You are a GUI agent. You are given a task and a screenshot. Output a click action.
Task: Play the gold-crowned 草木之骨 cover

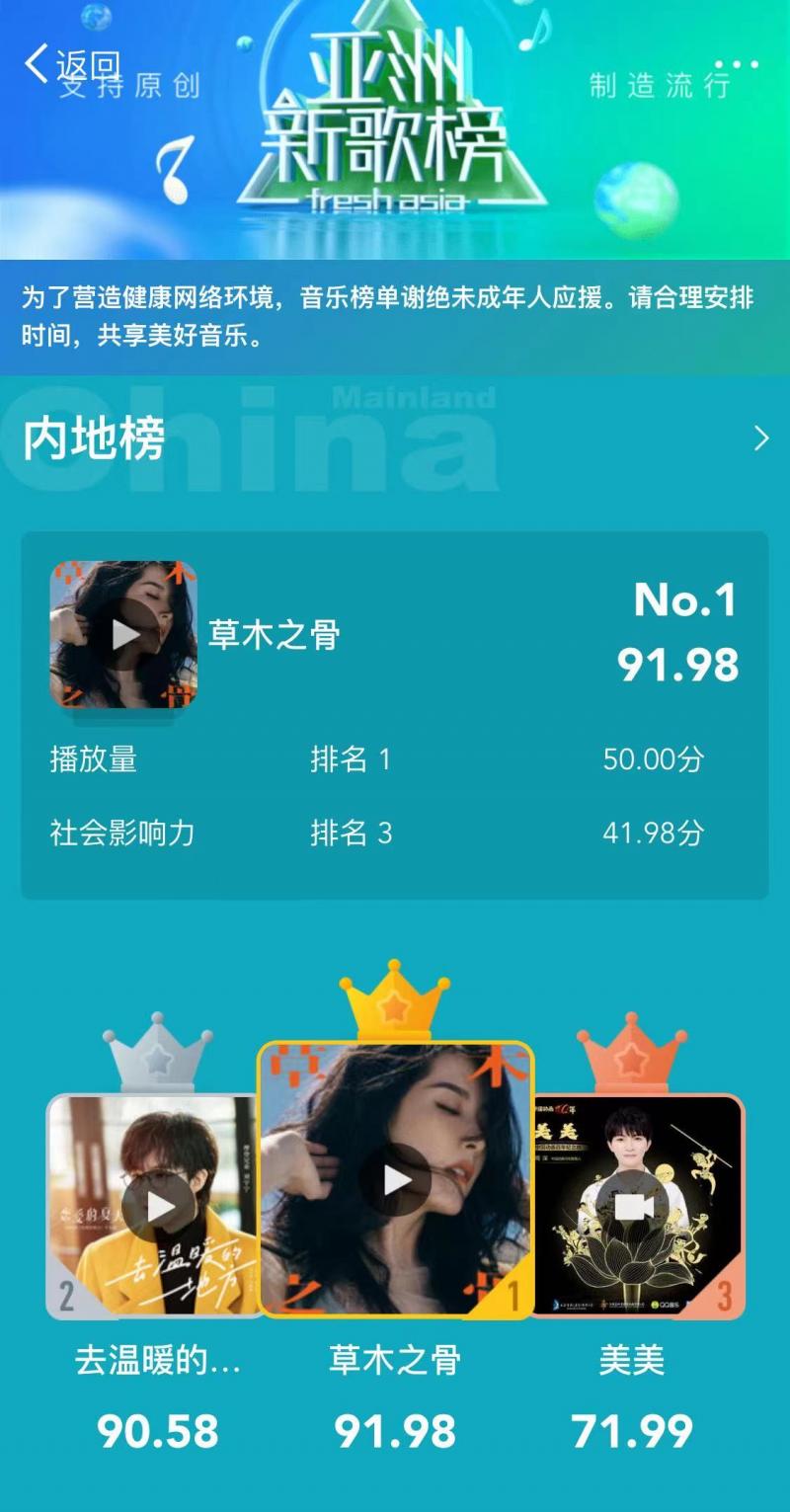coord(395,1179)
